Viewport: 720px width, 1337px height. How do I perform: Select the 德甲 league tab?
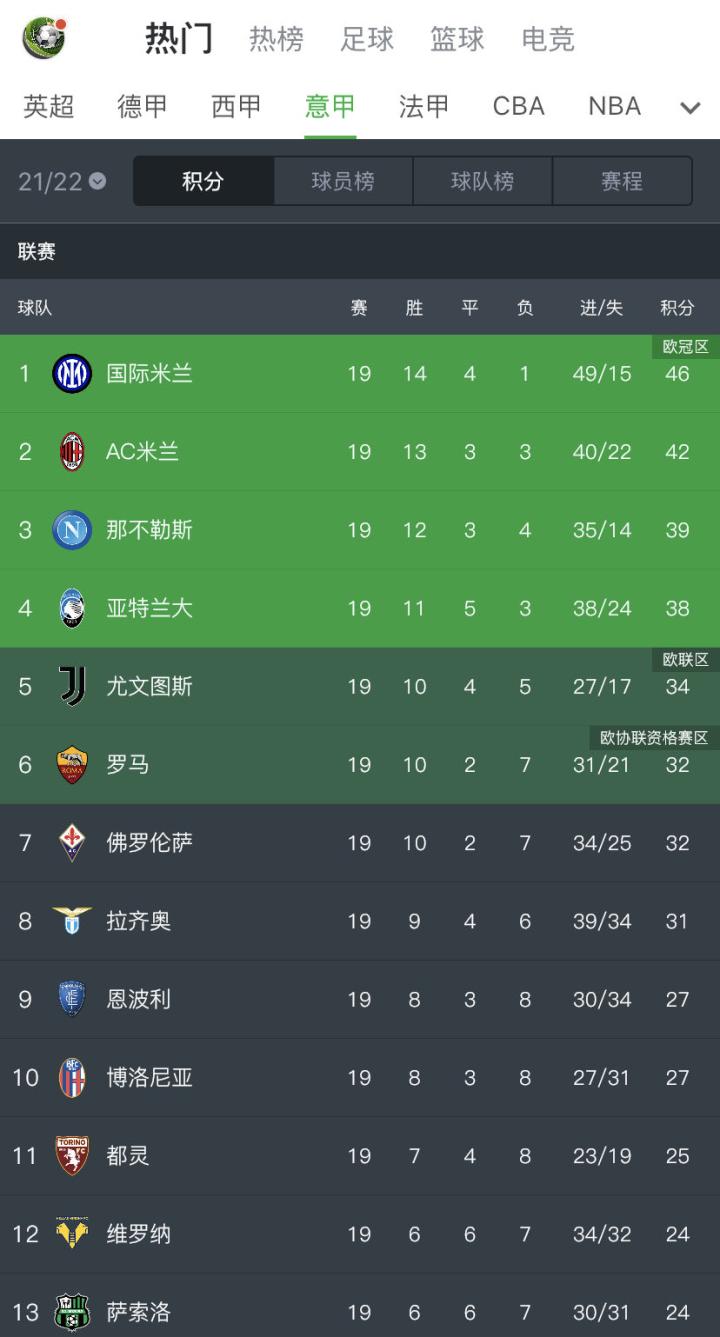pyautogui.click(x=143, y=106)
